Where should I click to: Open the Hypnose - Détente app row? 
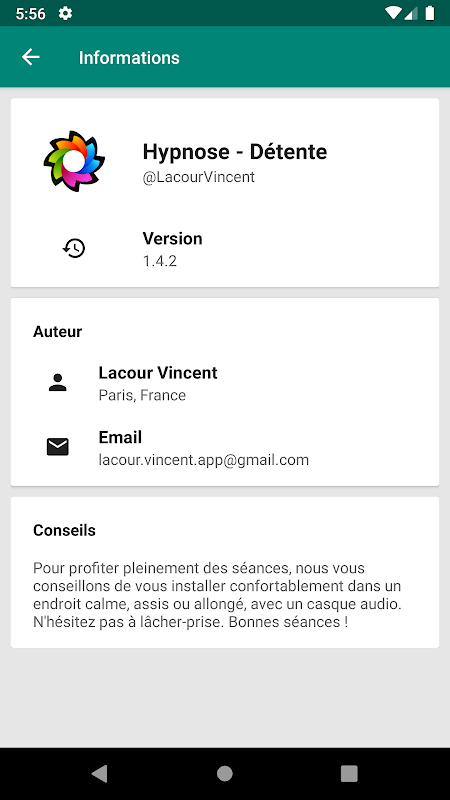[x=224, y=162]
